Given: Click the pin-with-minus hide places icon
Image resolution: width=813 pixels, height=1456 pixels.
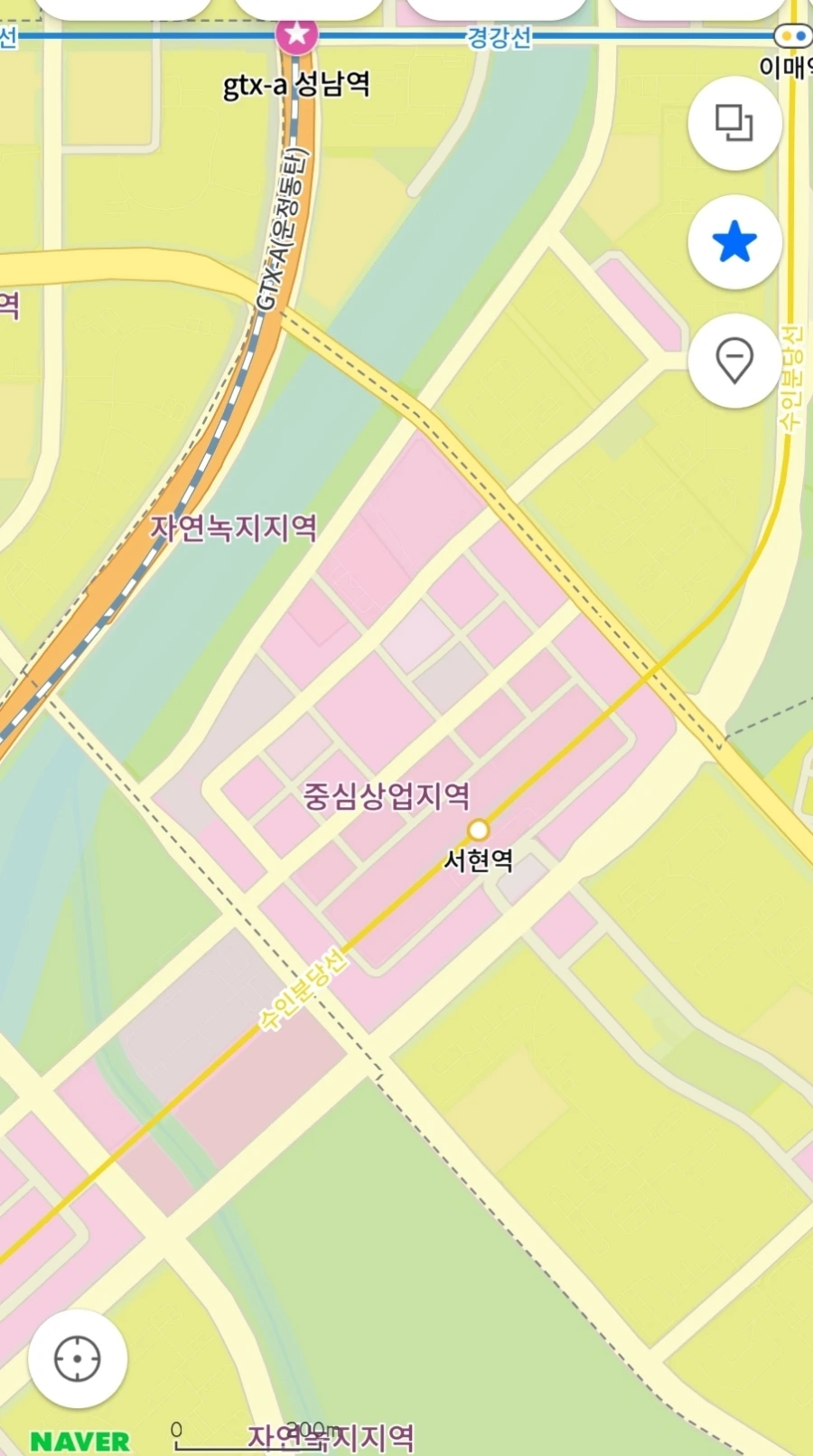Looking at the screenshot, I should 734,360.
